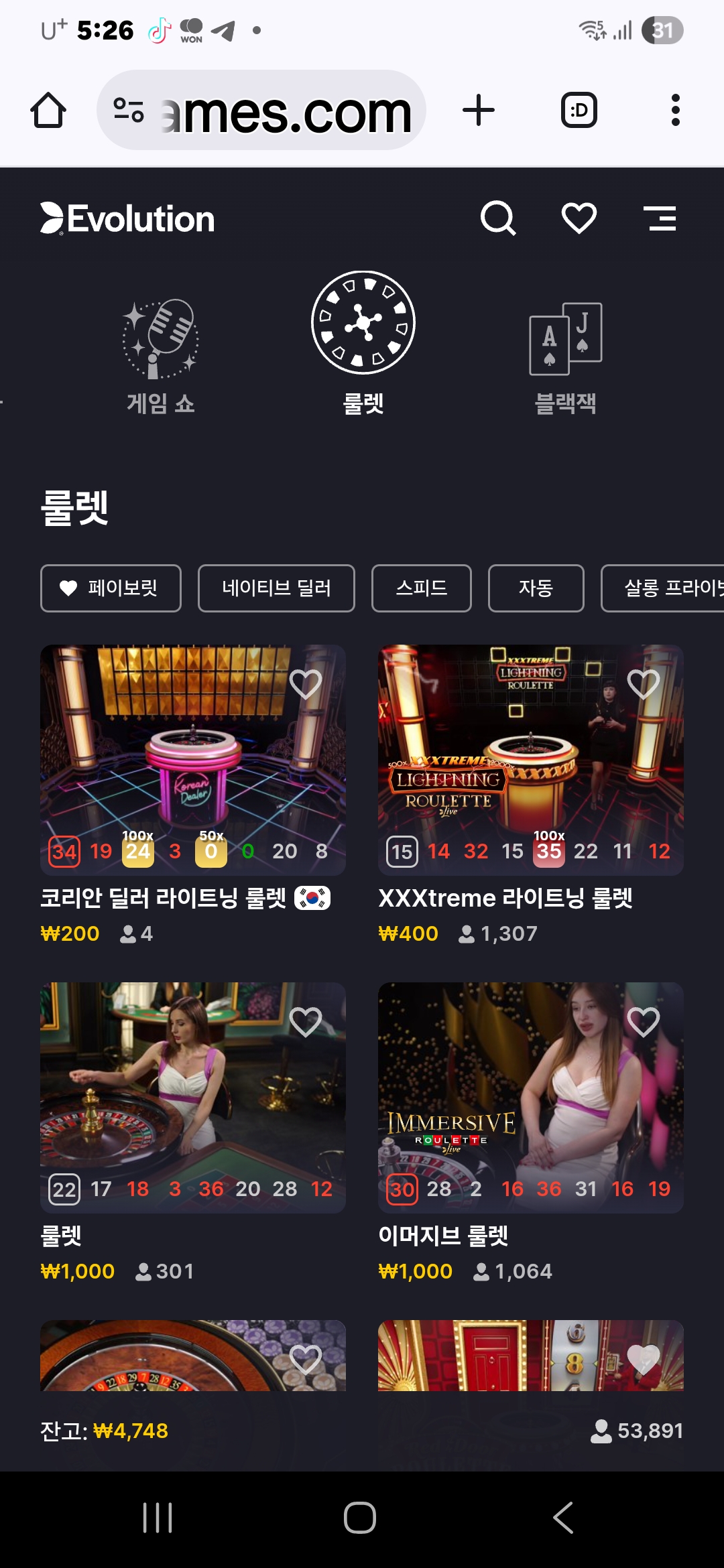Open 코리안 딜러 라이트닝 룰렛 game
Viewport: 724px width, 1568px height.
point(193,750)
